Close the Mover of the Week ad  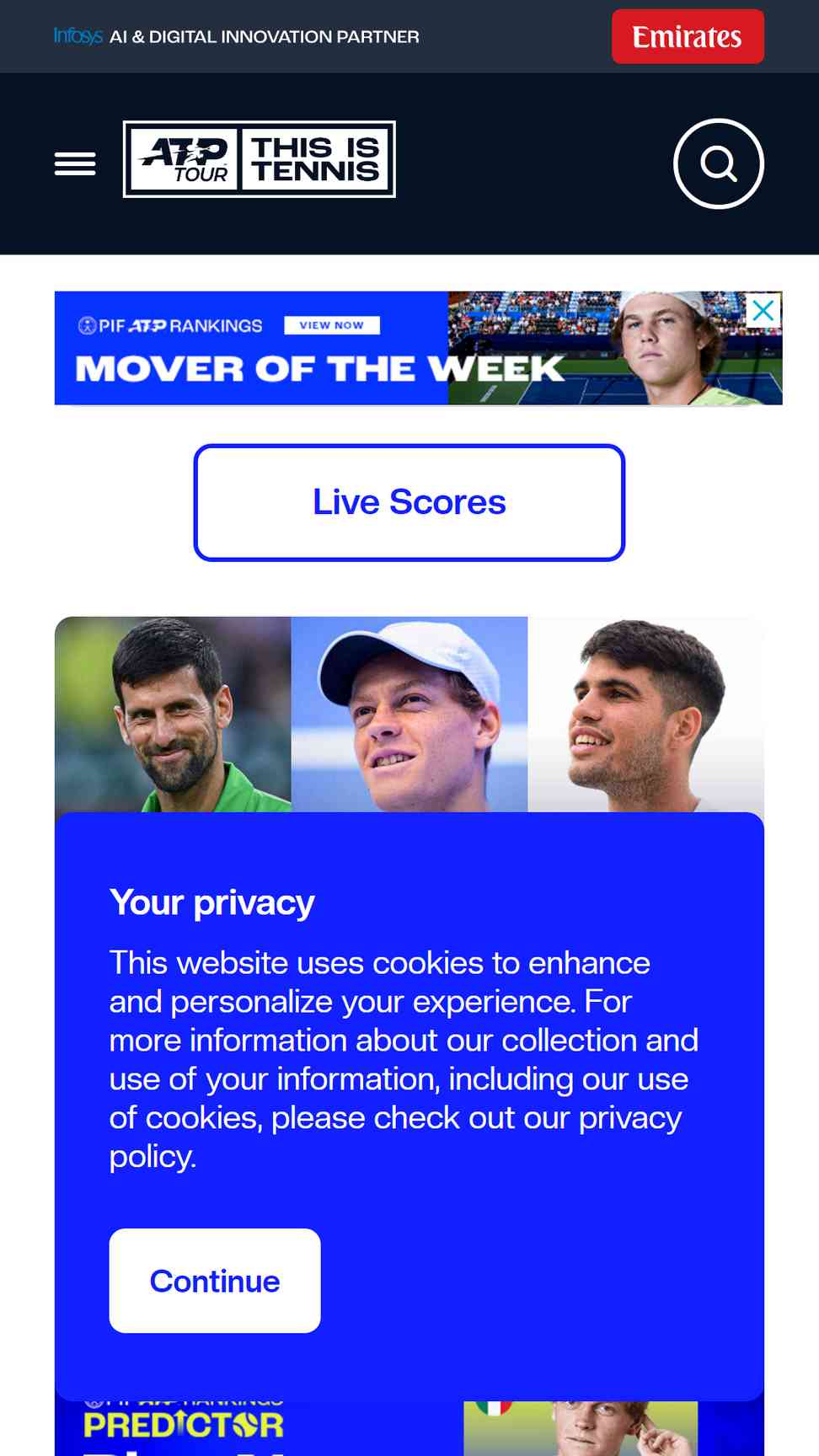(763, 310)
